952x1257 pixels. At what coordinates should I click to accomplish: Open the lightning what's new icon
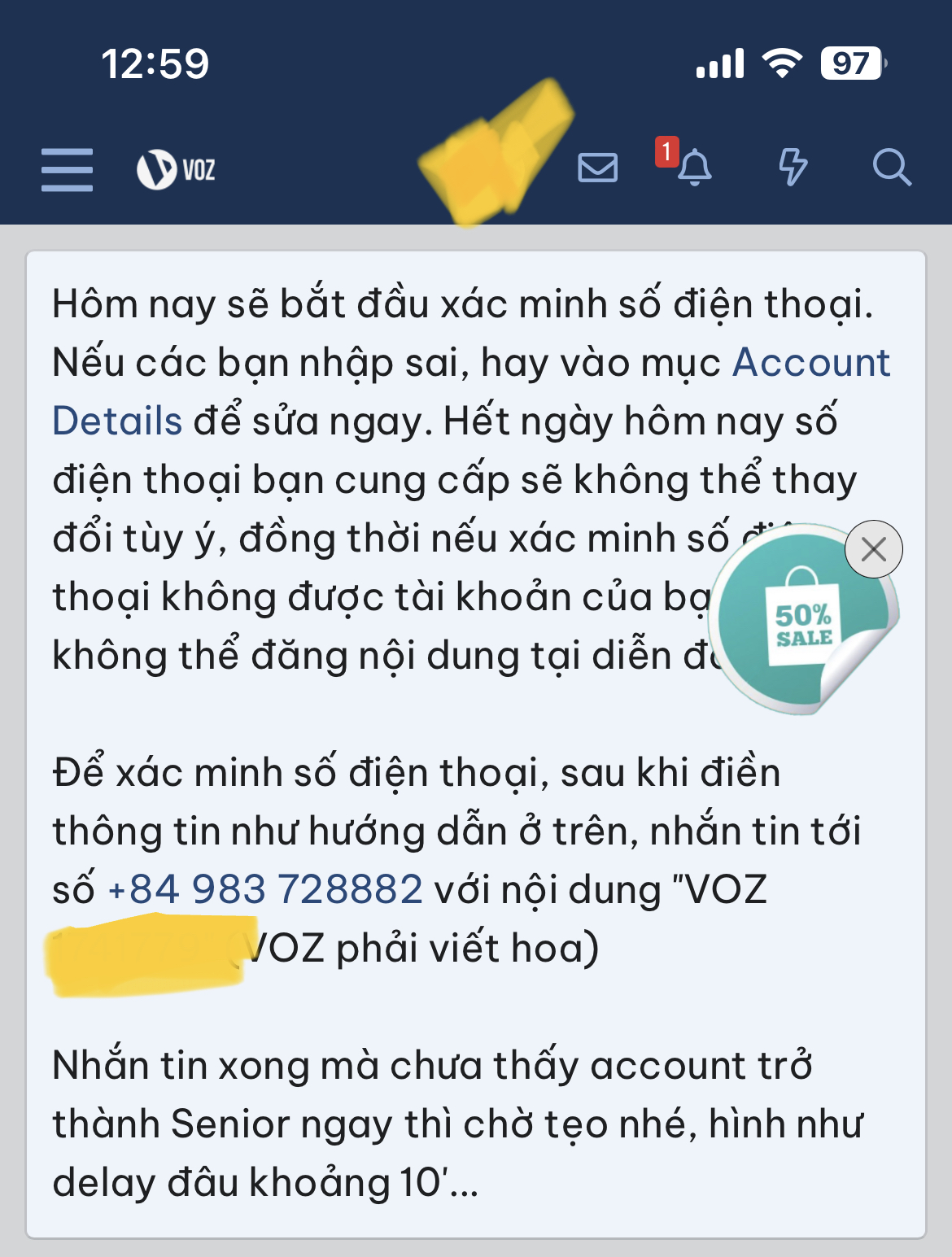click(793, 168)
